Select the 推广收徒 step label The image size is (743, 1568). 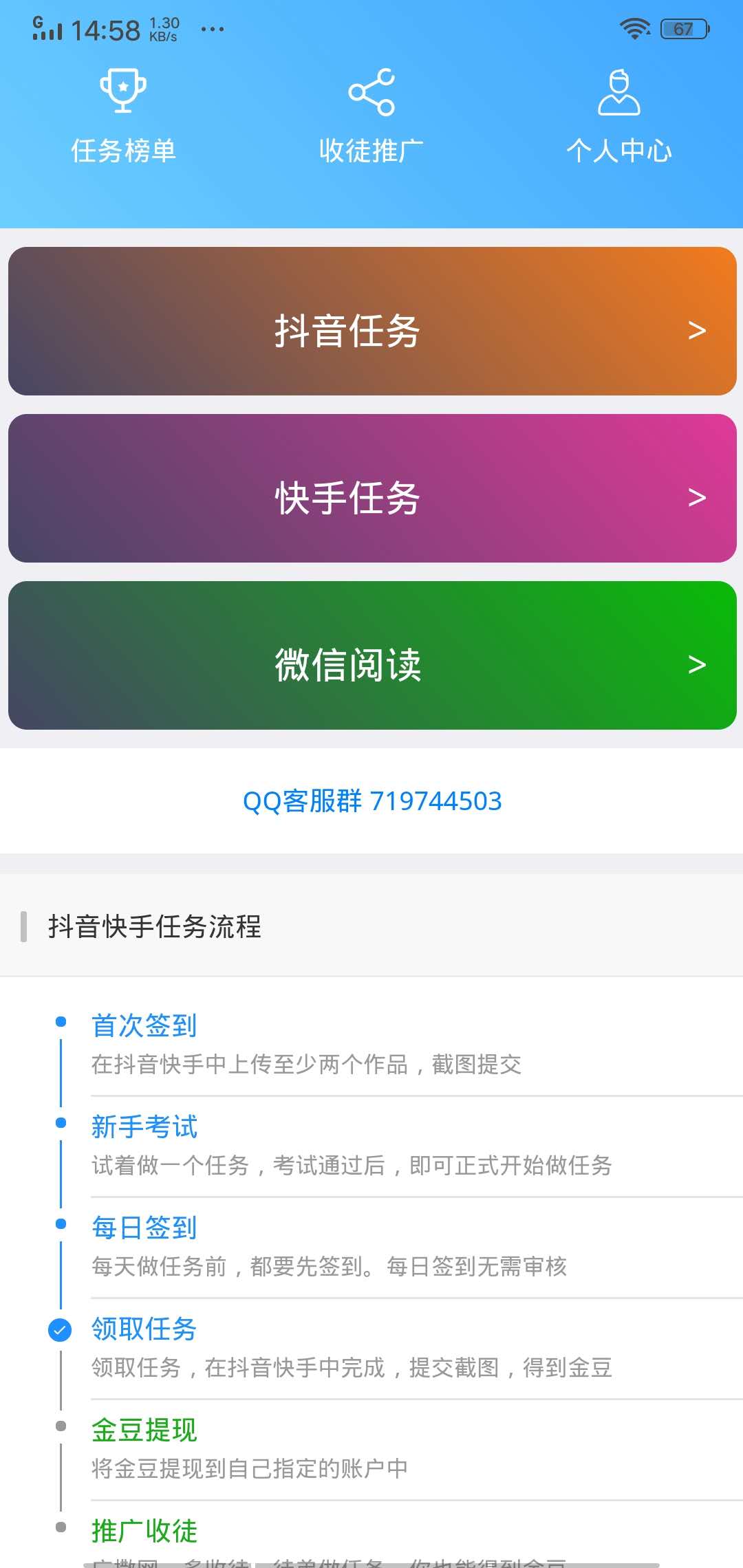tap(142, 1531)
